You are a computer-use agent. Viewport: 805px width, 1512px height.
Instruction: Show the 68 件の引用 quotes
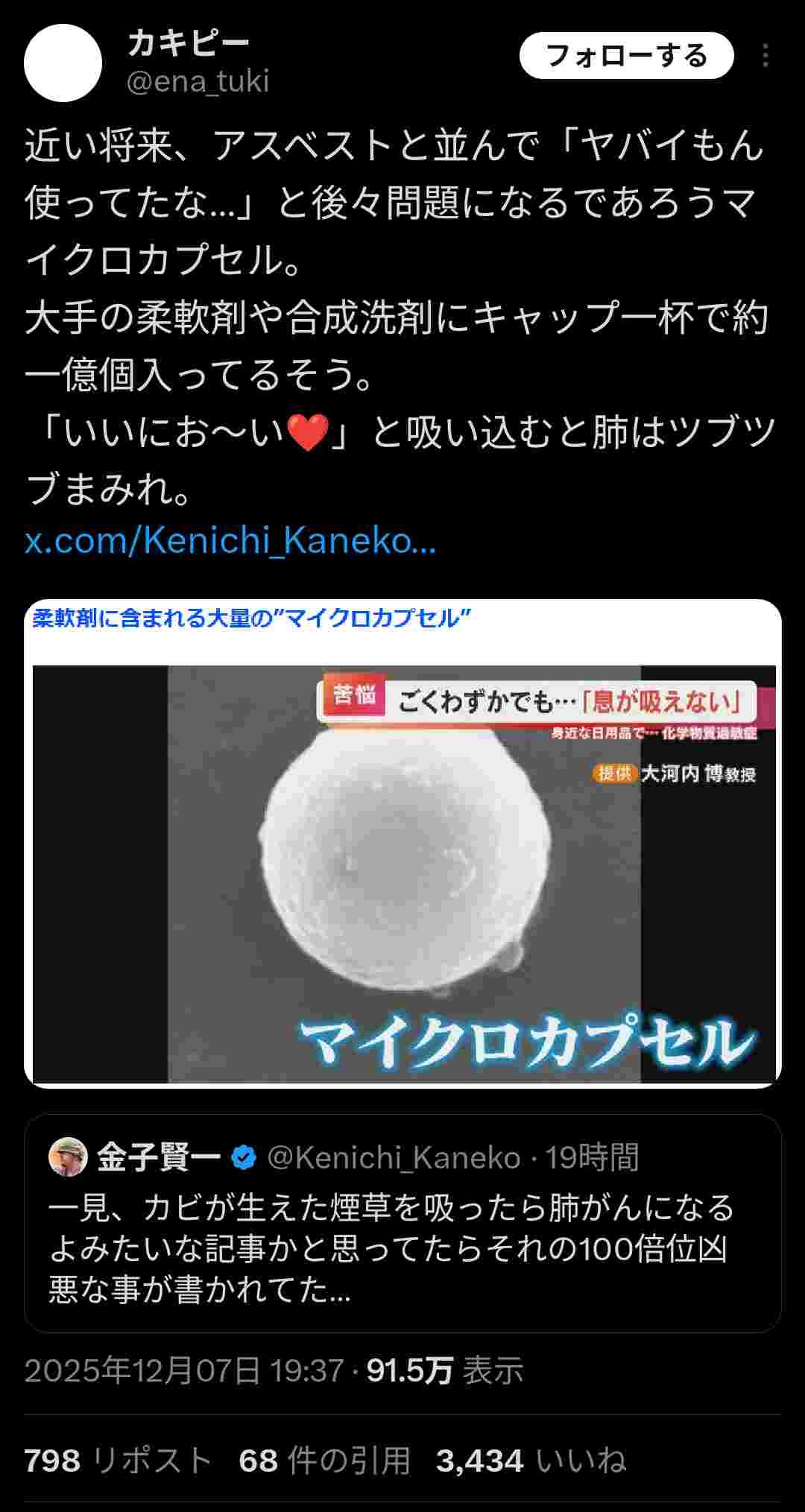click(325, 1461)
